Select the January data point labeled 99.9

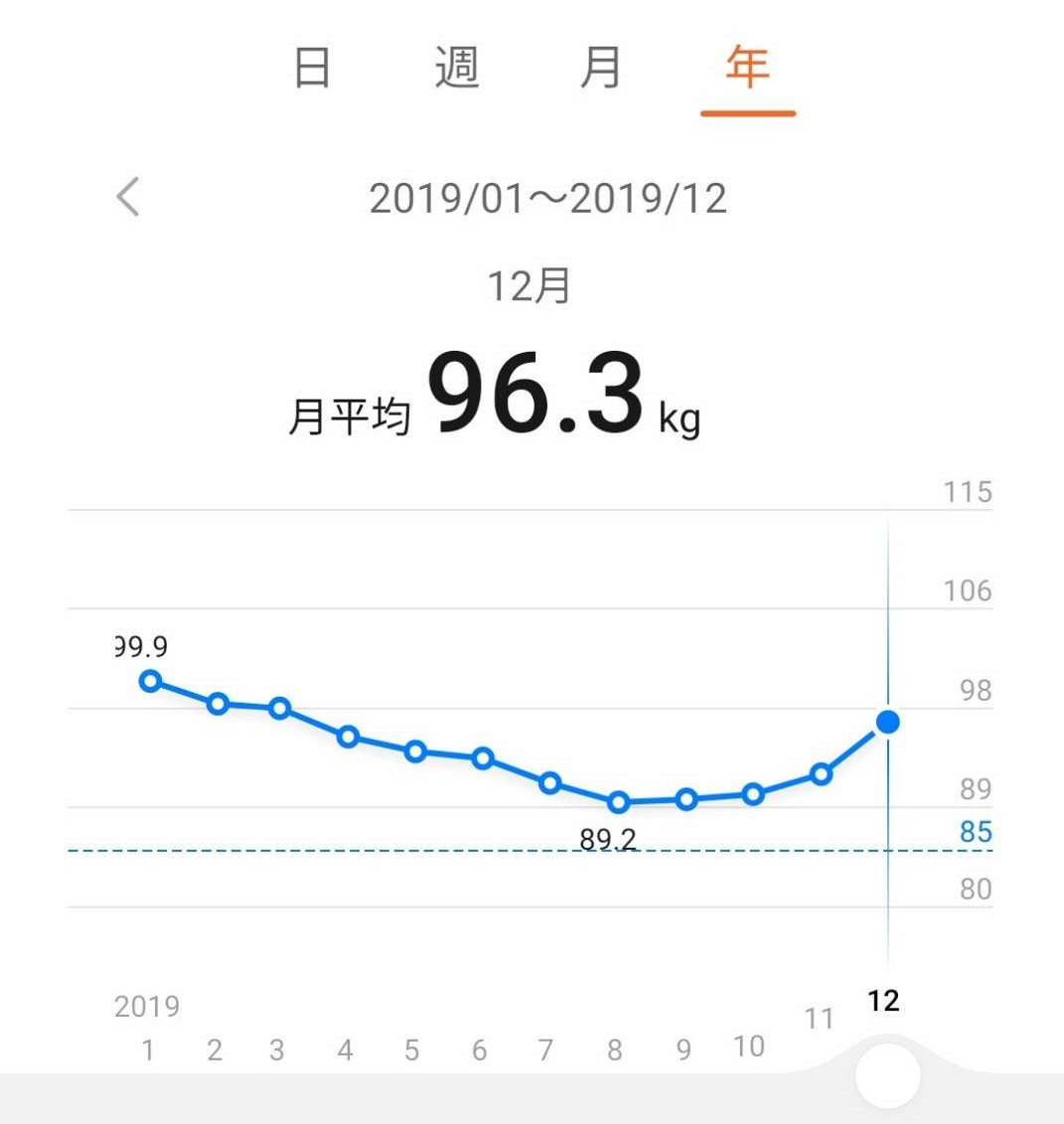click(149, 680)
